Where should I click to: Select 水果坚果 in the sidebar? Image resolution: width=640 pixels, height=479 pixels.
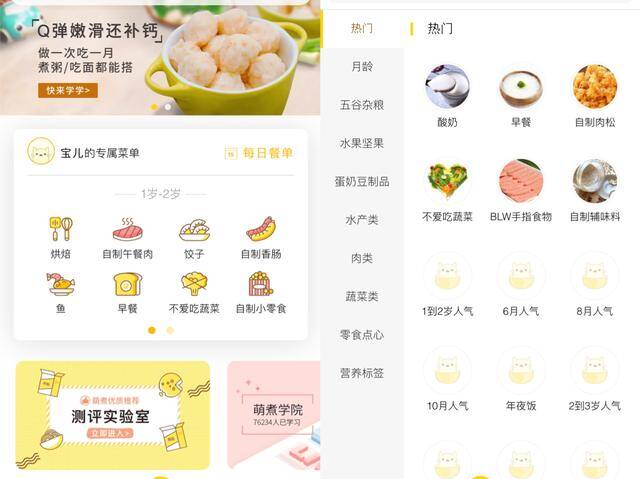(362, 143)
